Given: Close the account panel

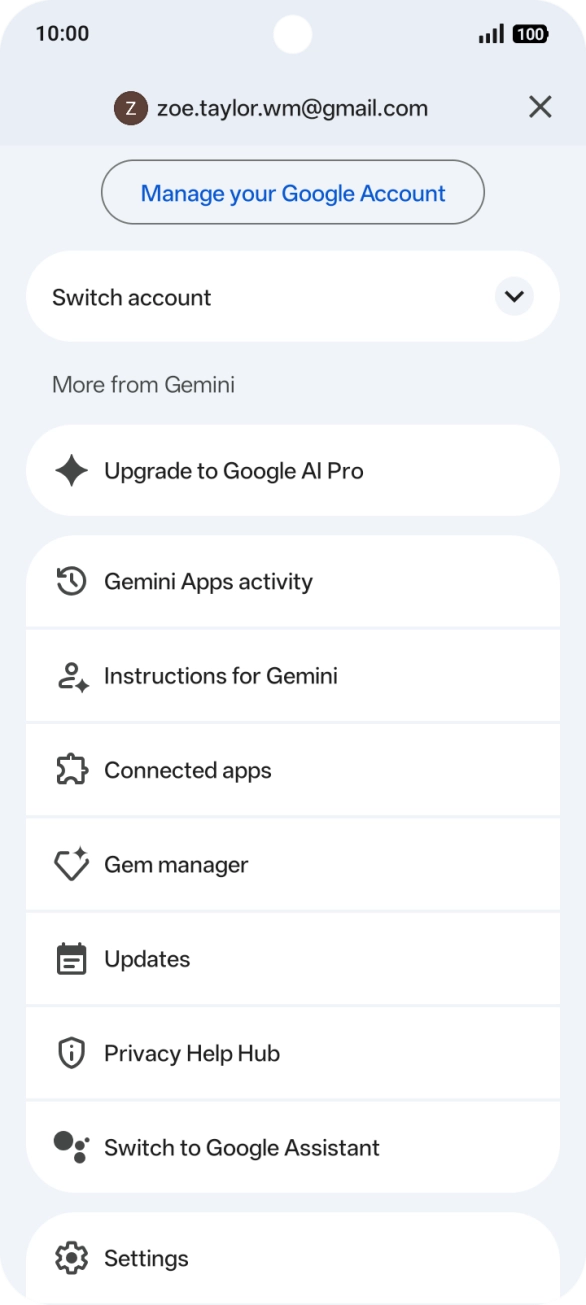Looking at the screenshot, I should pos(540,107).
